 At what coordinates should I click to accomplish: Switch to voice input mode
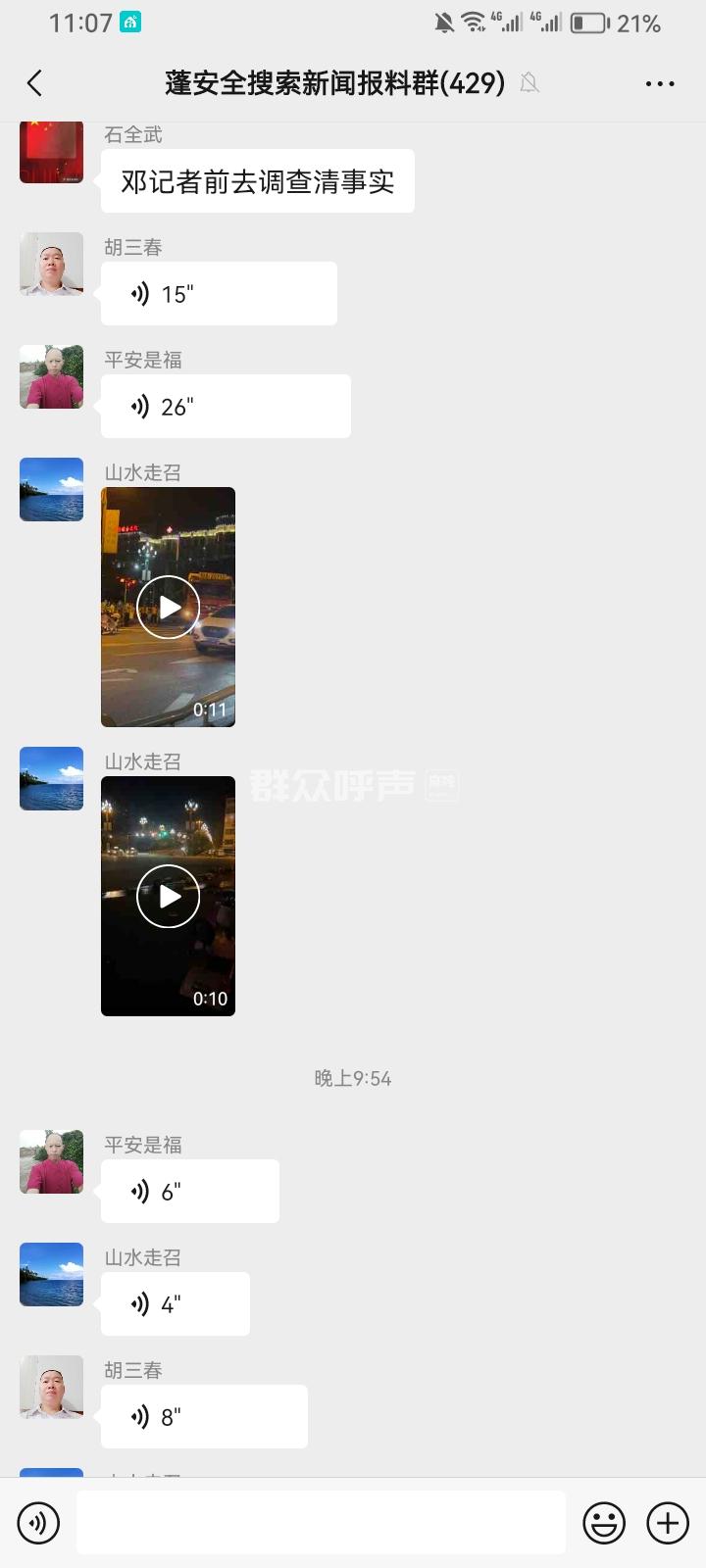38,1523
